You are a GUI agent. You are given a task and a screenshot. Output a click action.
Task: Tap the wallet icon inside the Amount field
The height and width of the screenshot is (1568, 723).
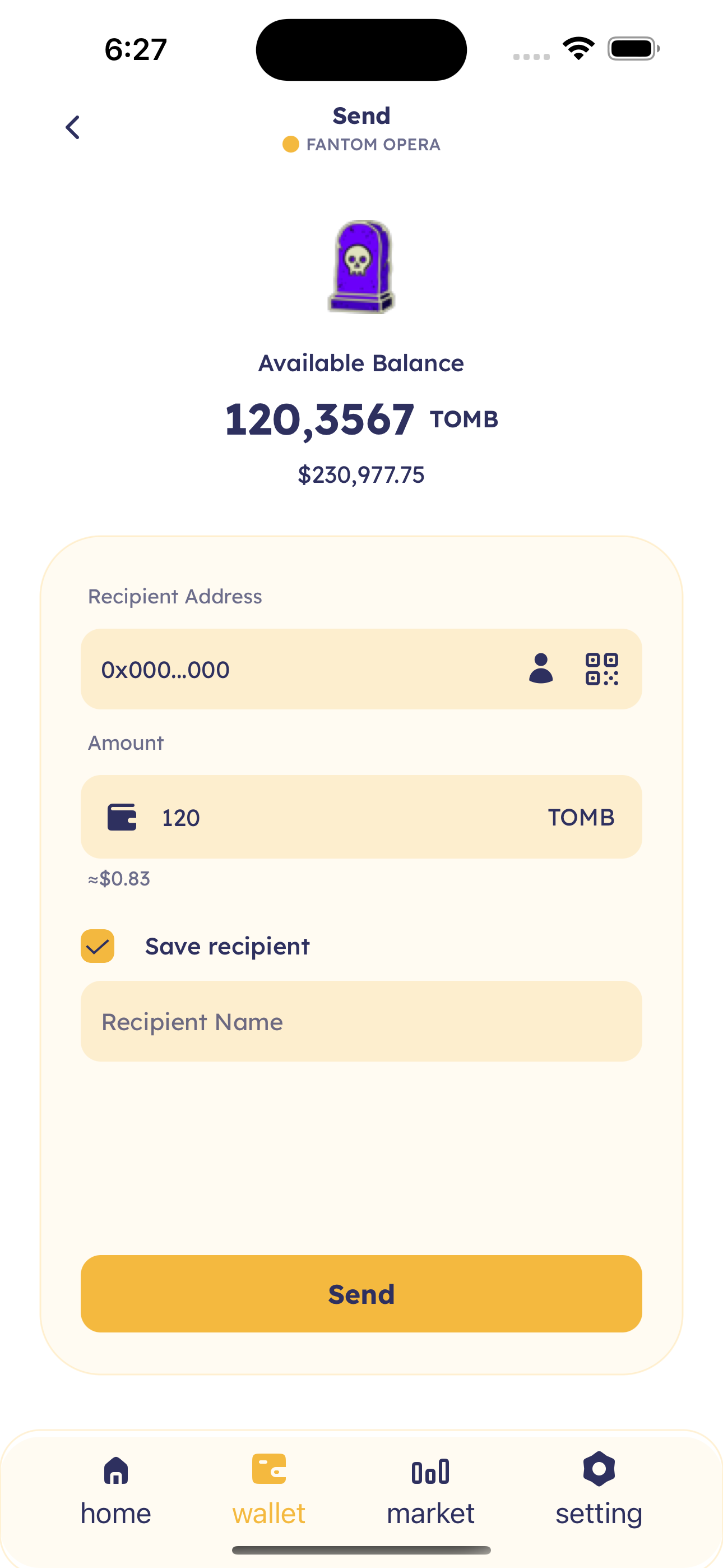pyautogui.click(x=122, y=818)
